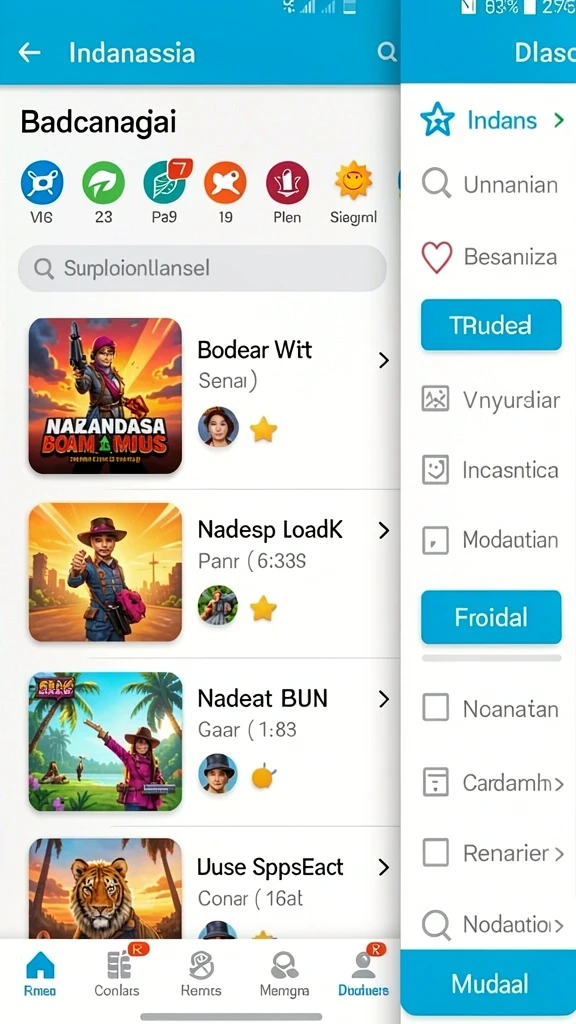Viewport: 576px width, 1024px height.
Task: Tap the Suploionllansel search field
Action: pyautogui.click(x=202, y=268)
